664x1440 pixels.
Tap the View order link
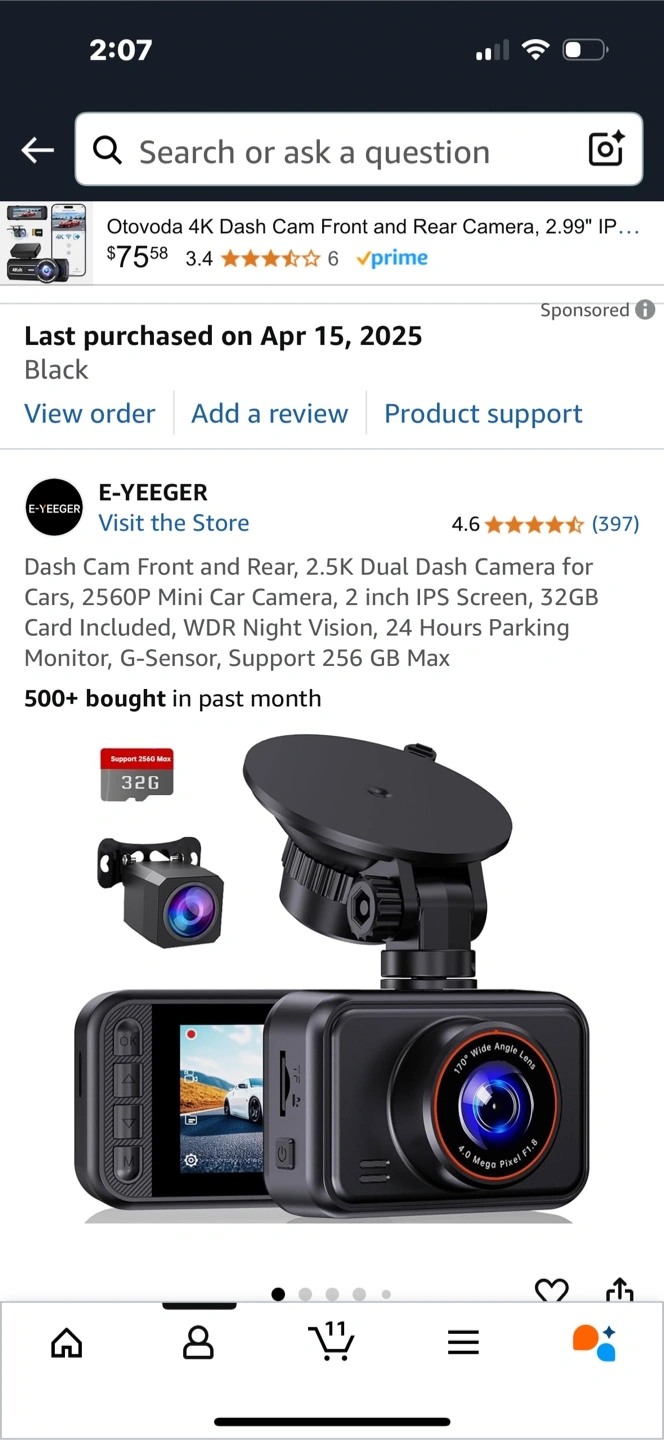click(90, 414)
